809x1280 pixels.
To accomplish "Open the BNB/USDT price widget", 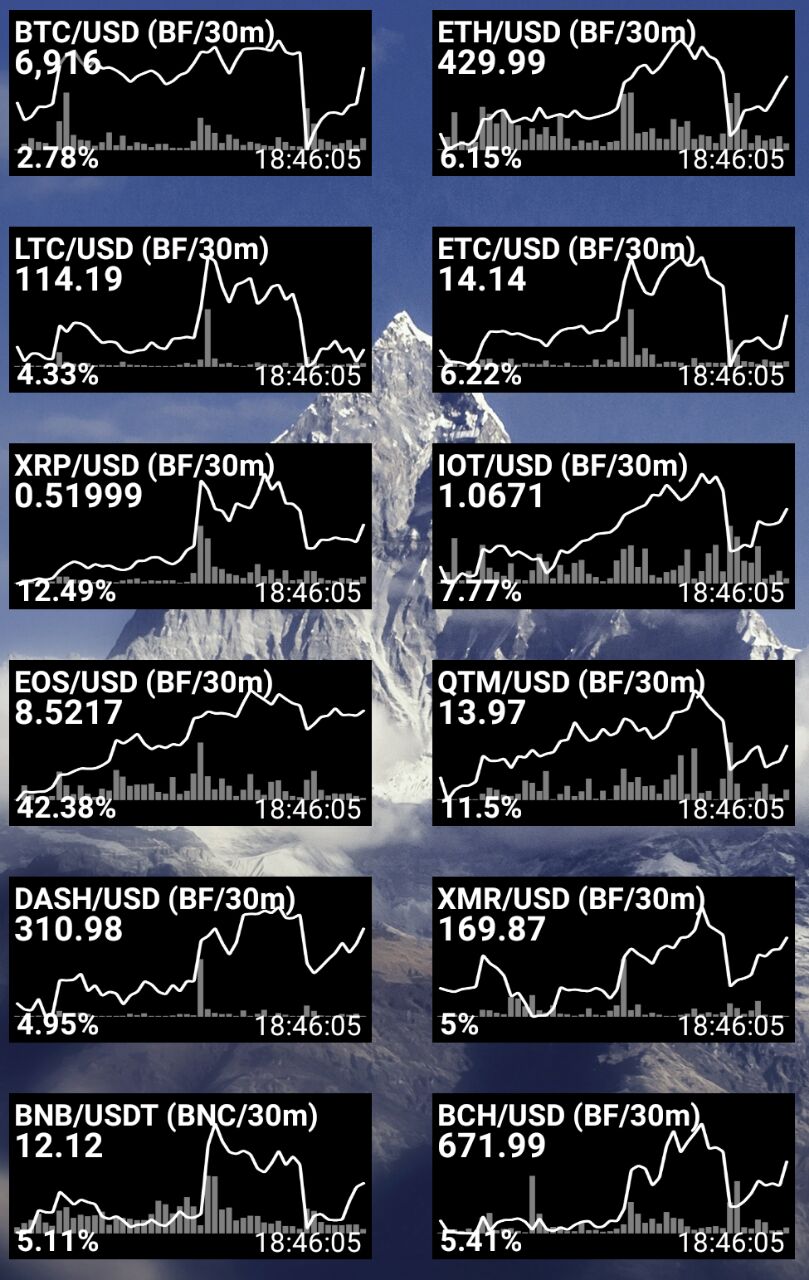I will click(x=190, y=1176).
